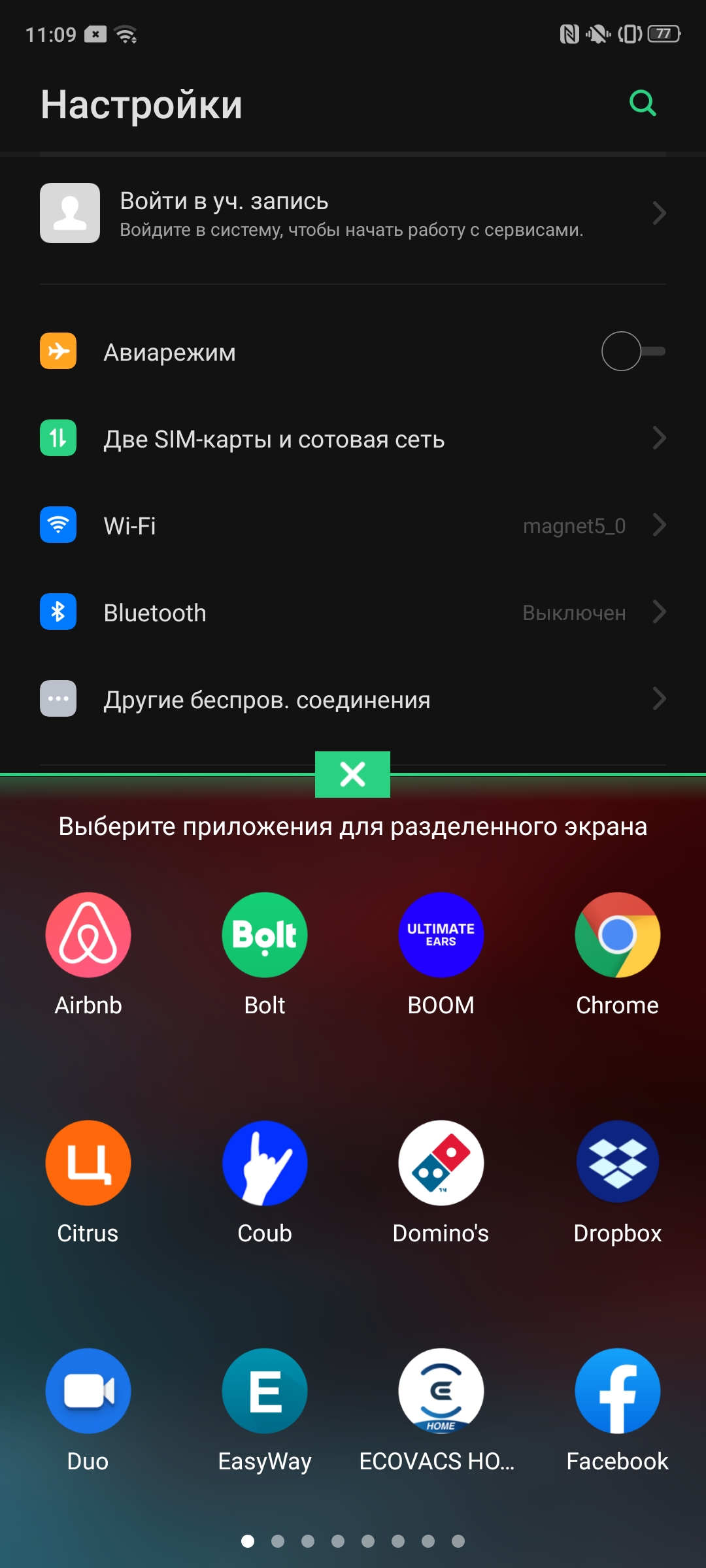Choose the Domino's app
The image size is (706, 1568).
(441, 1163)
